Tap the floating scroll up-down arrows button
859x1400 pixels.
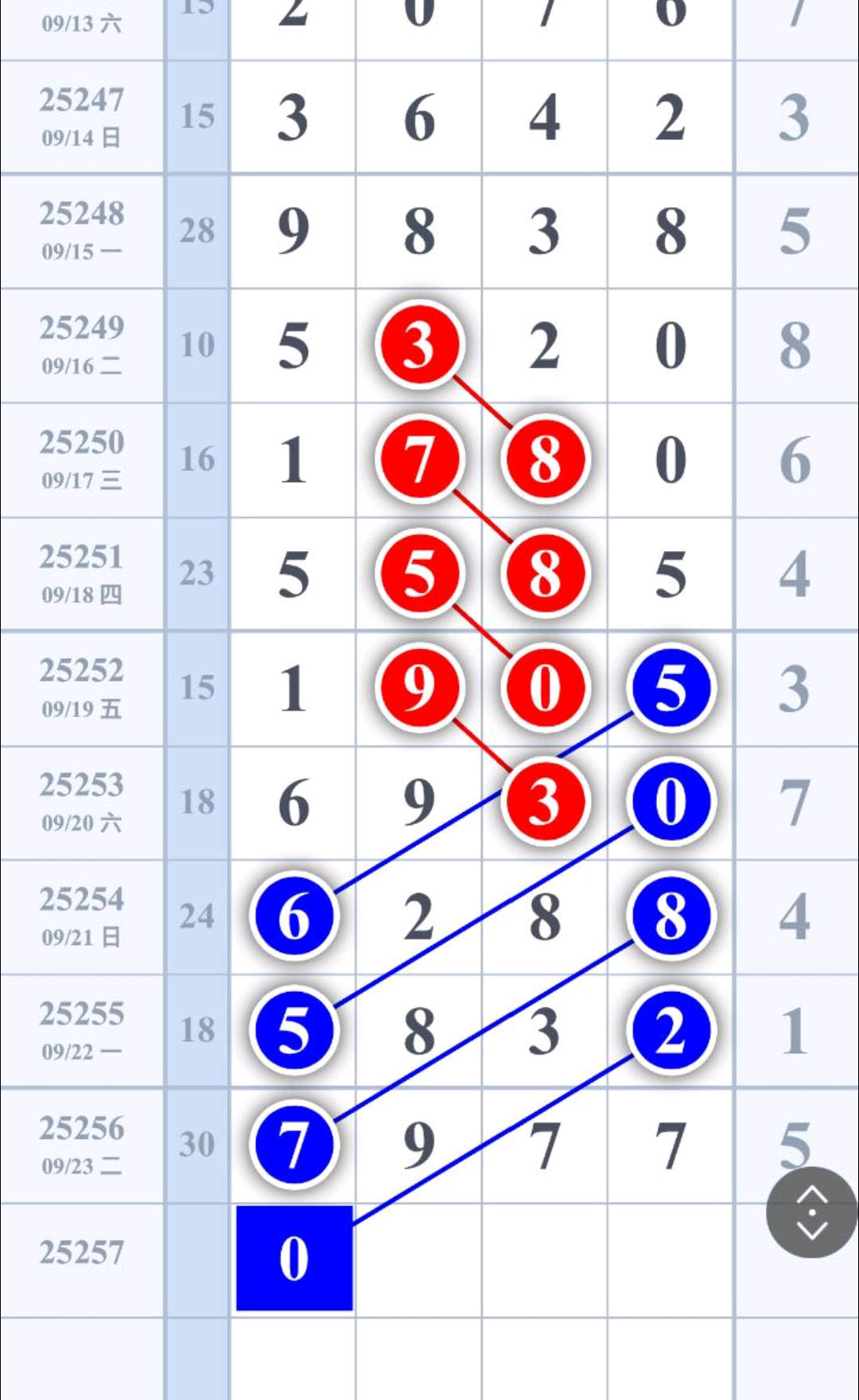point(811,1212)
